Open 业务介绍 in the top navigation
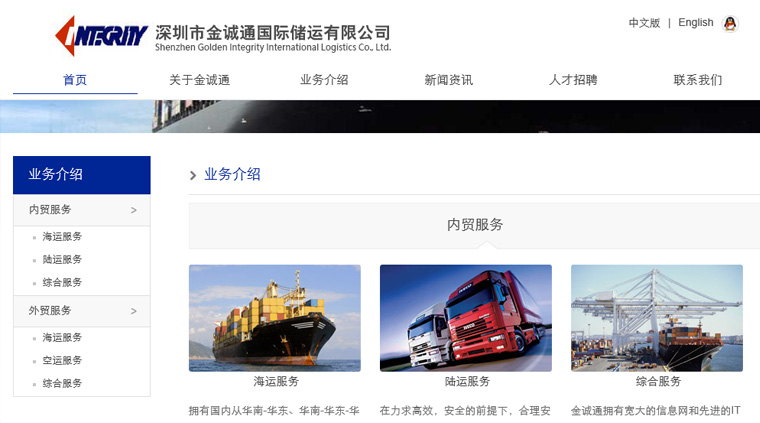Screen dimensions: 760x423 point(324,80)
